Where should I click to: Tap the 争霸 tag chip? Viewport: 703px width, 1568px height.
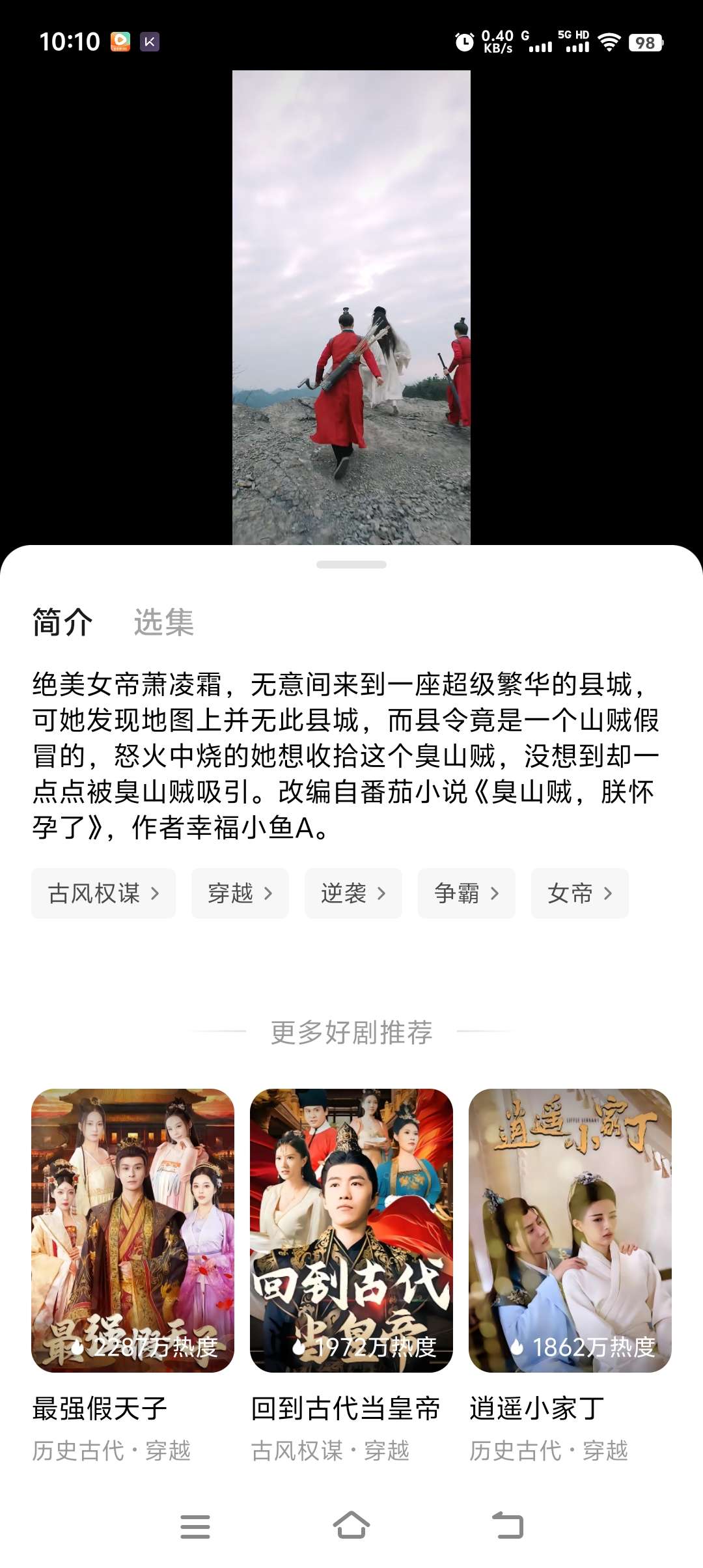click(x=466, y=893)
